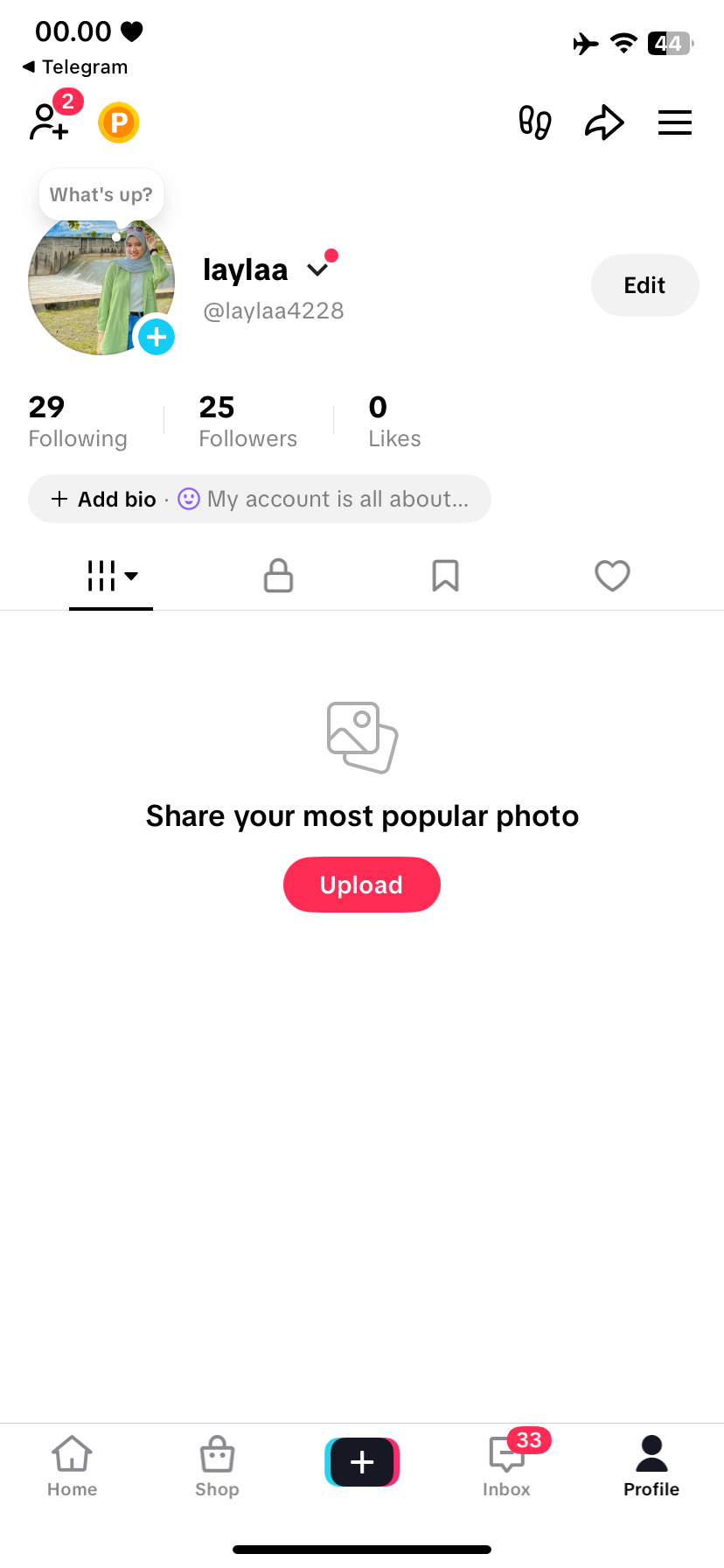View the Following list

78,421
